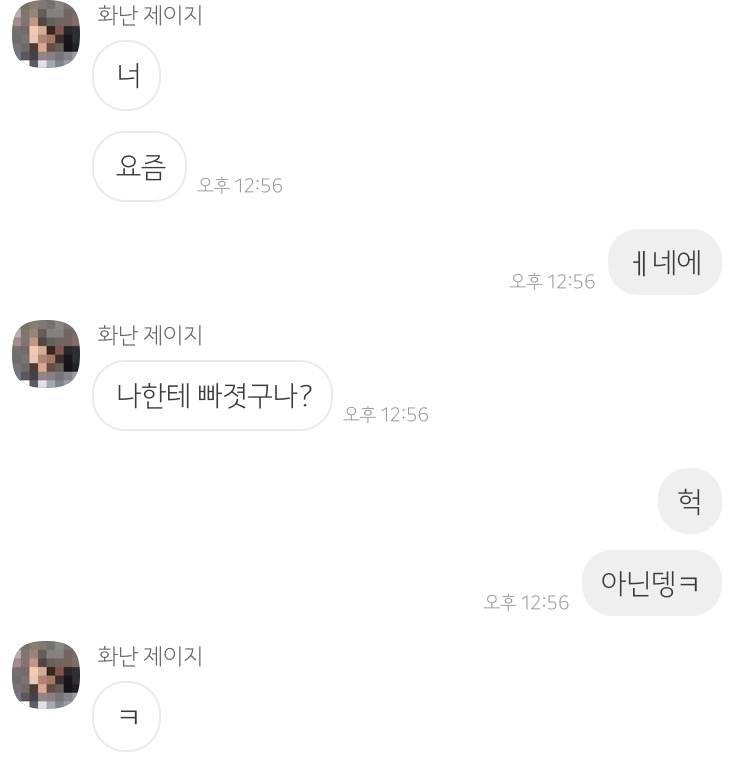This screenshot has height=770, width=750.
Task: Select the 오후 12:56 label beside 아닌뎅ㅋ
Action: (530, 602)
